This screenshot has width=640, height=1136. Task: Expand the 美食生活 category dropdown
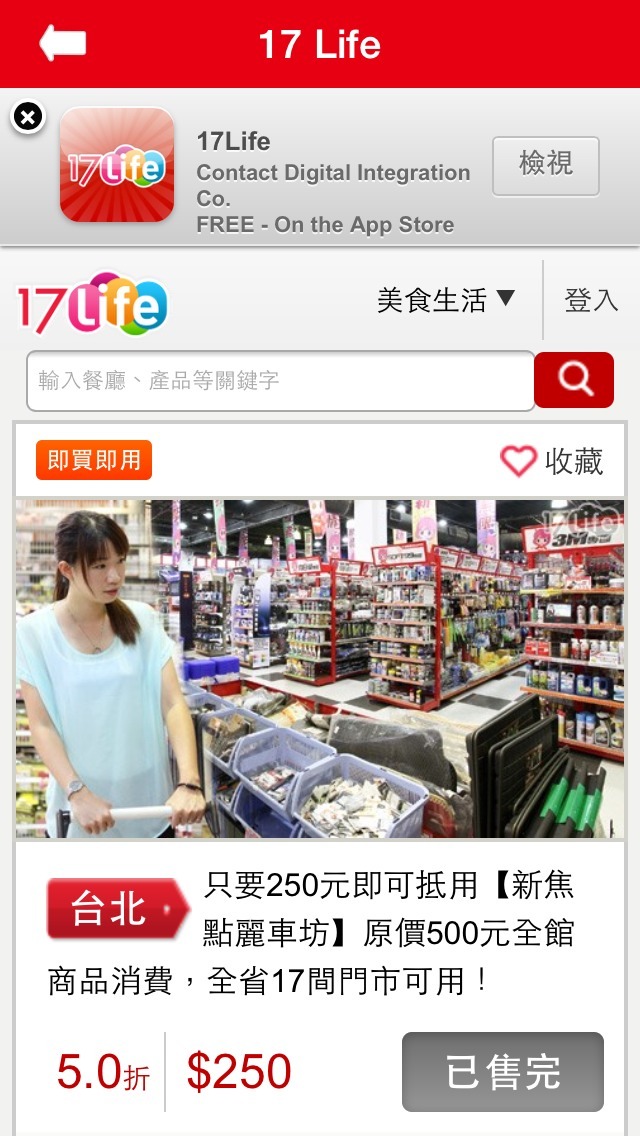(446, 299)
